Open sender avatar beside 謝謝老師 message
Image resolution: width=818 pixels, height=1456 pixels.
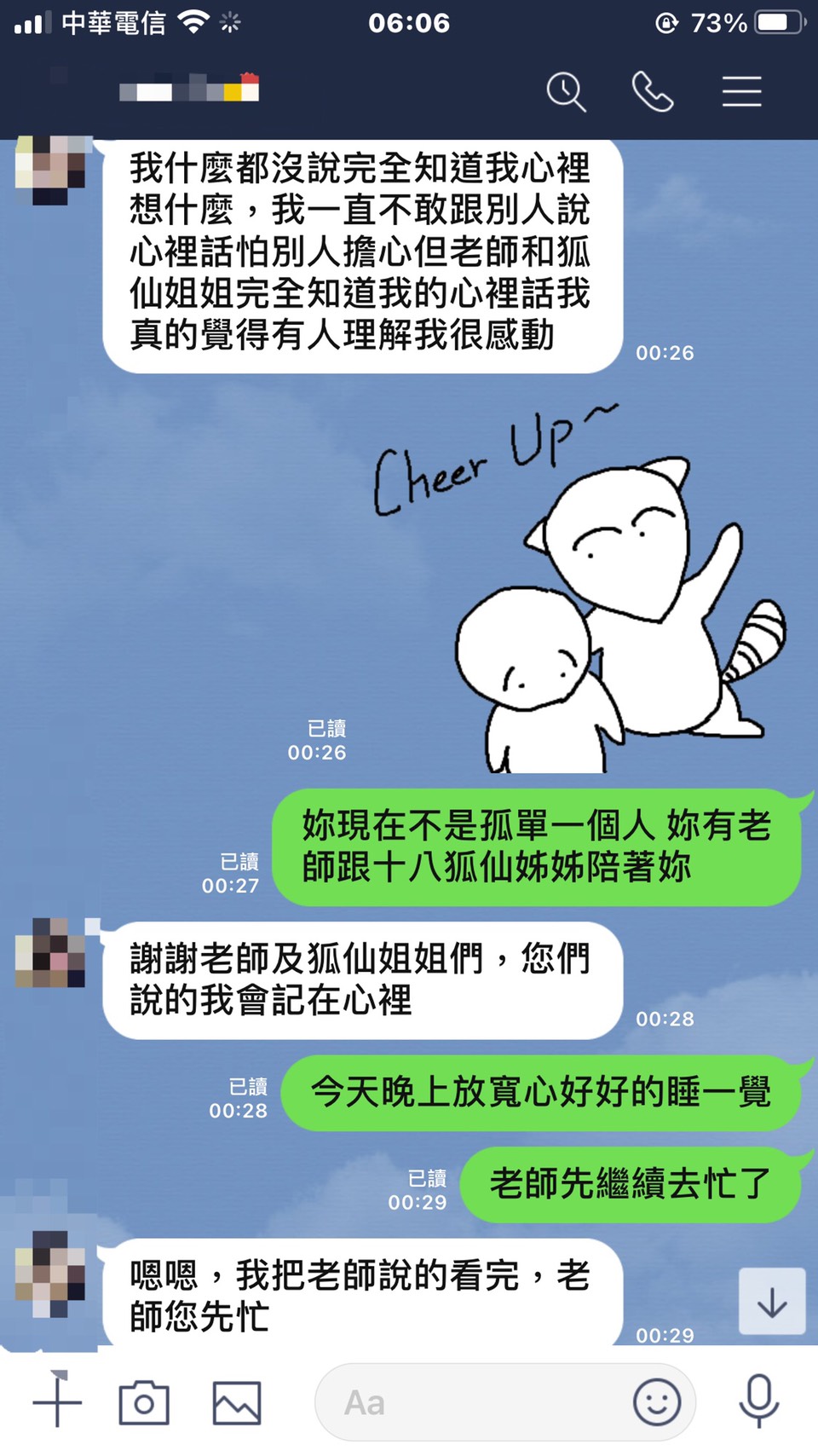click(x=50, y=952)
